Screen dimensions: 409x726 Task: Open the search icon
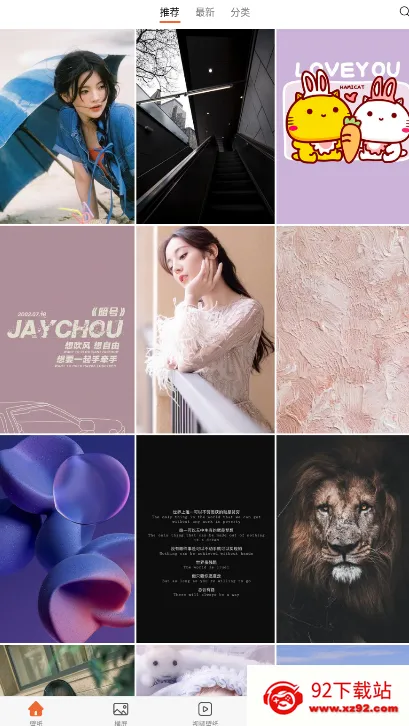point(404,12)
